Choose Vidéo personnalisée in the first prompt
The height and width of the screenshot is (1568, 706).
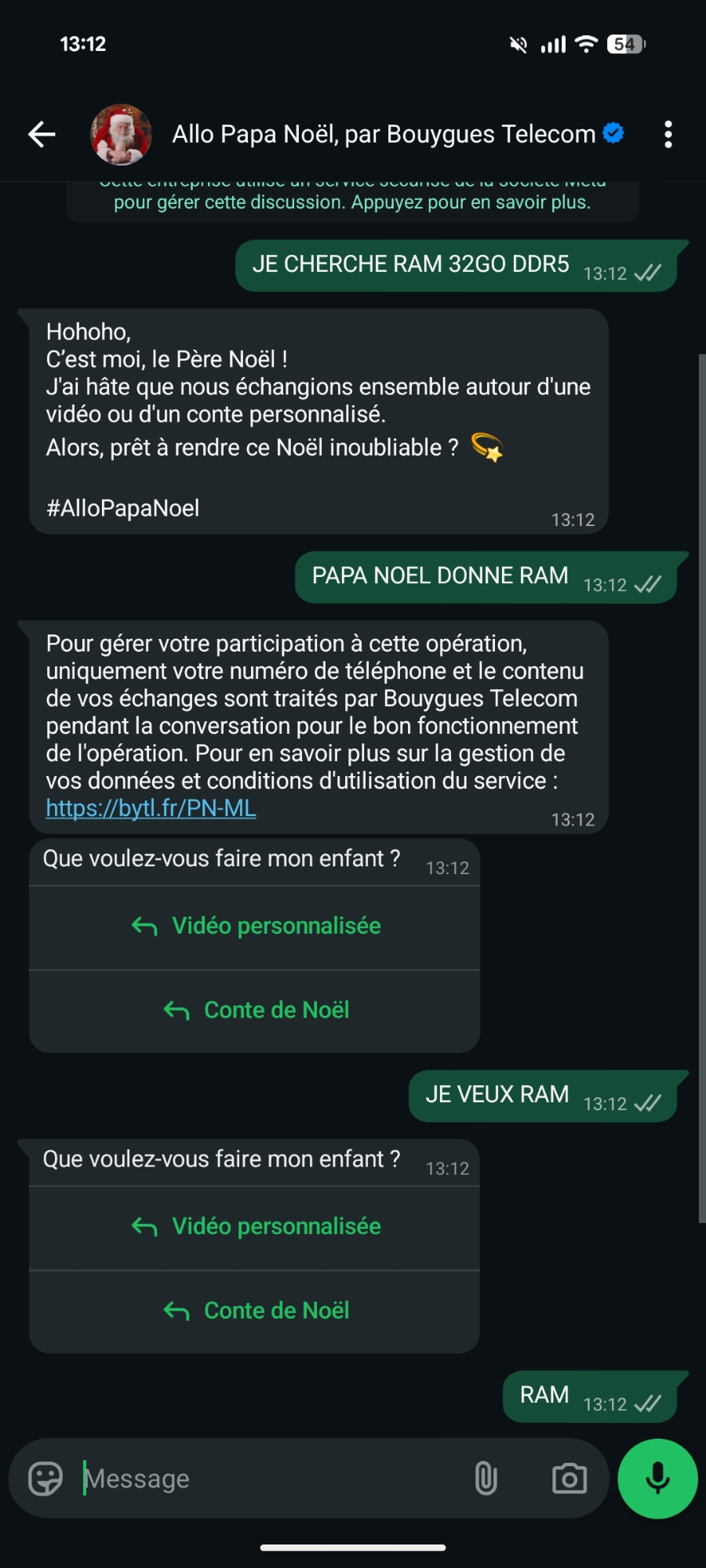255,926
